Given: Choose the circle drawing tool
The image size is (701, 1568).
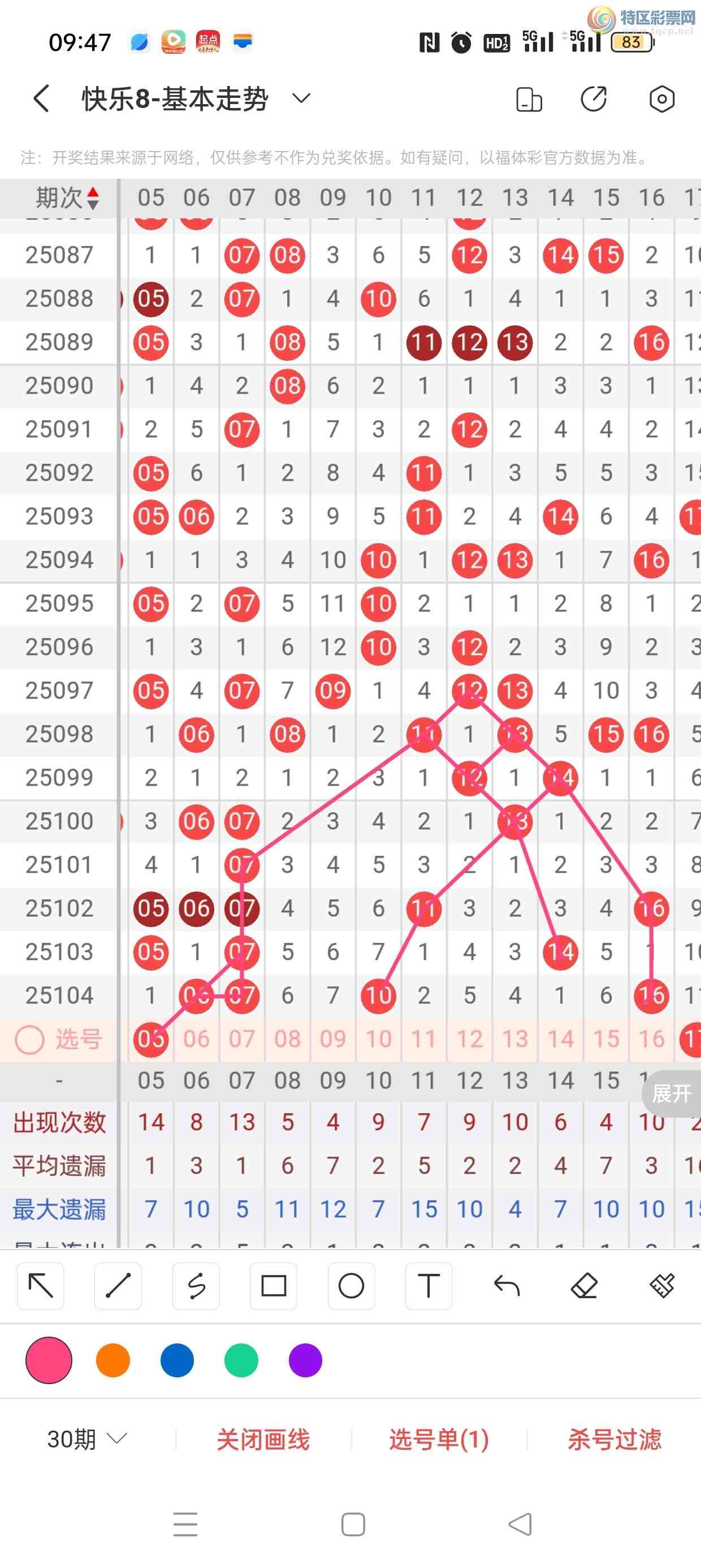Looking at the screenshot, I should (x=351, y=1286).
